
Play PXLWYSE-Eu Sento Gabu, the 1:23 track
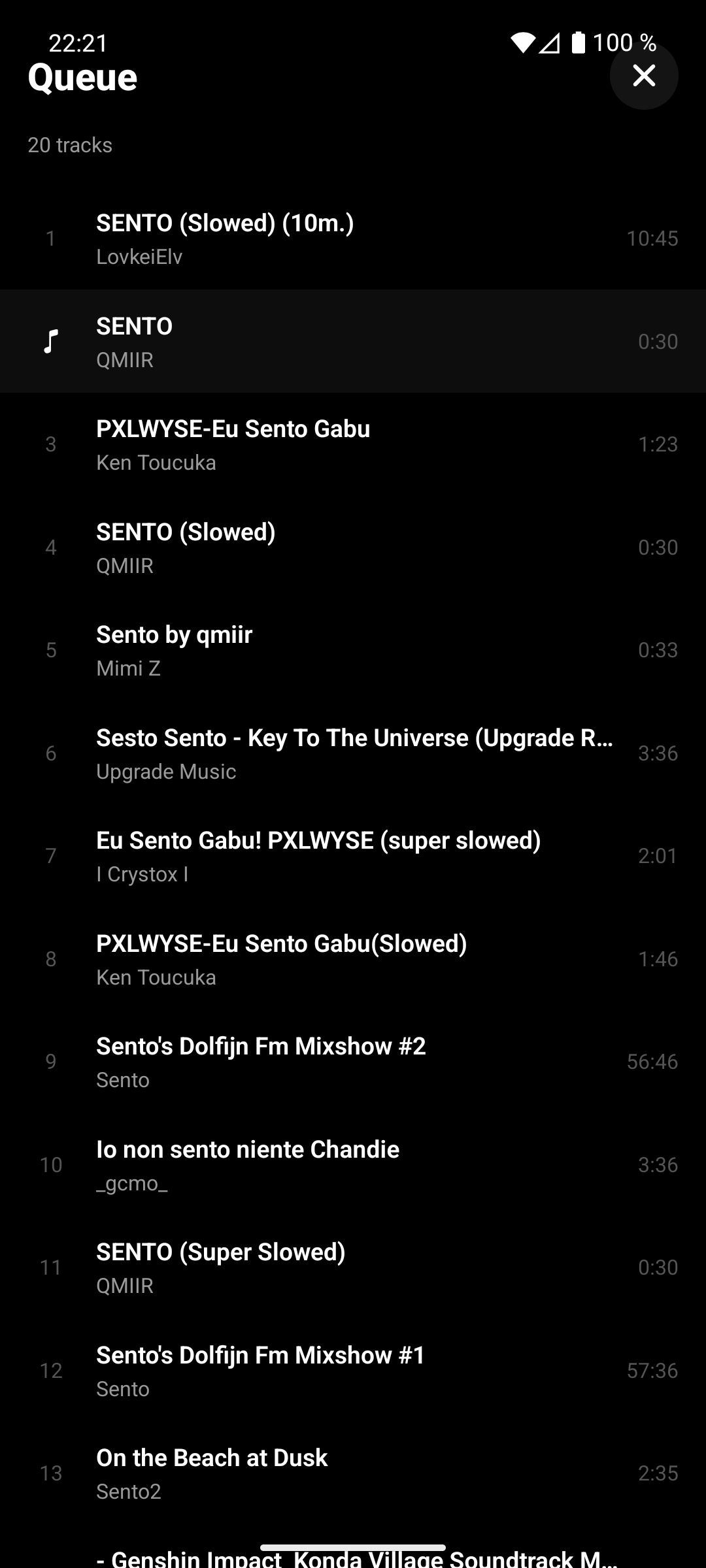pyautogui.click(x=353, y=444)
